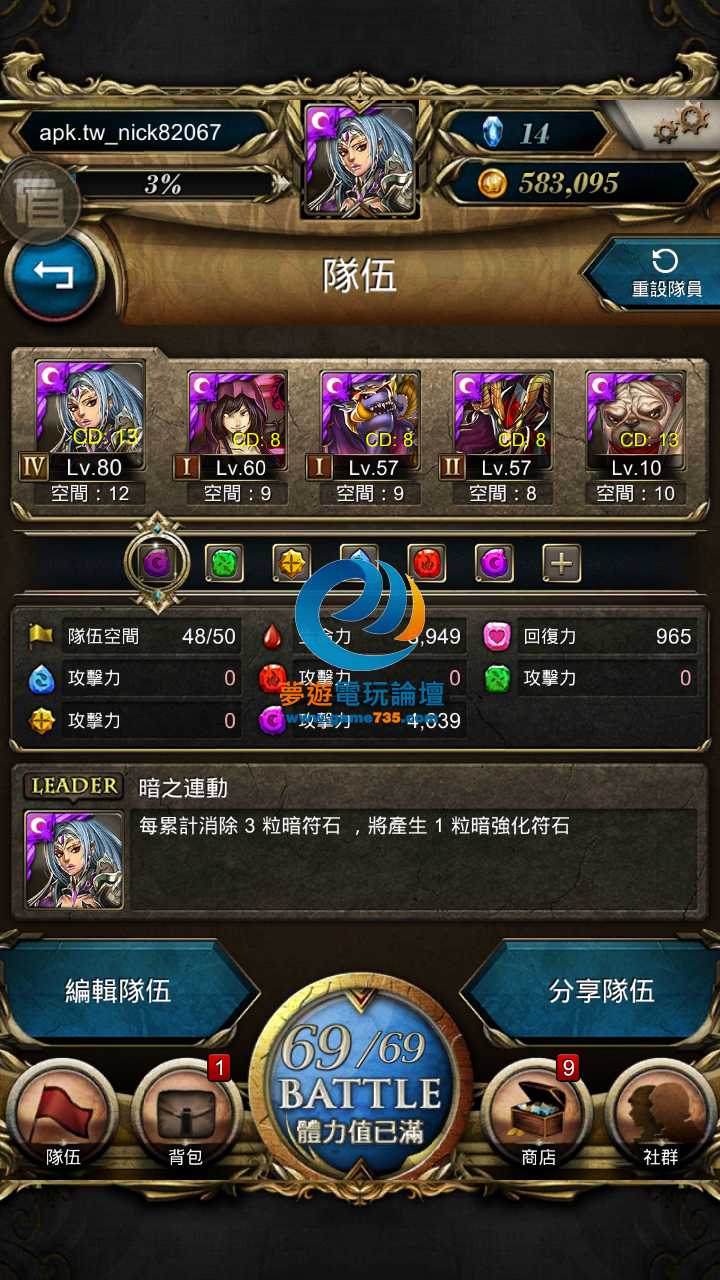
Task: Open 編輯隊伍 to edit the team
Action: coord(118,991)
